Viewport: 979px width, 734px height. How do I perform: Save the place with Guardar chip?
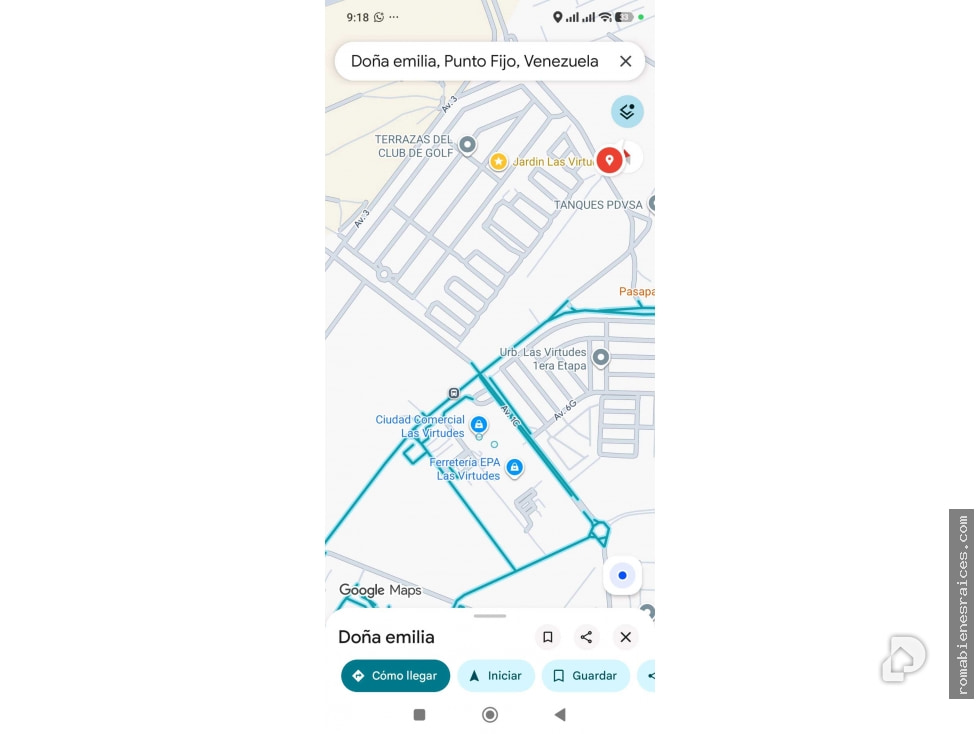tap(585, 675)
